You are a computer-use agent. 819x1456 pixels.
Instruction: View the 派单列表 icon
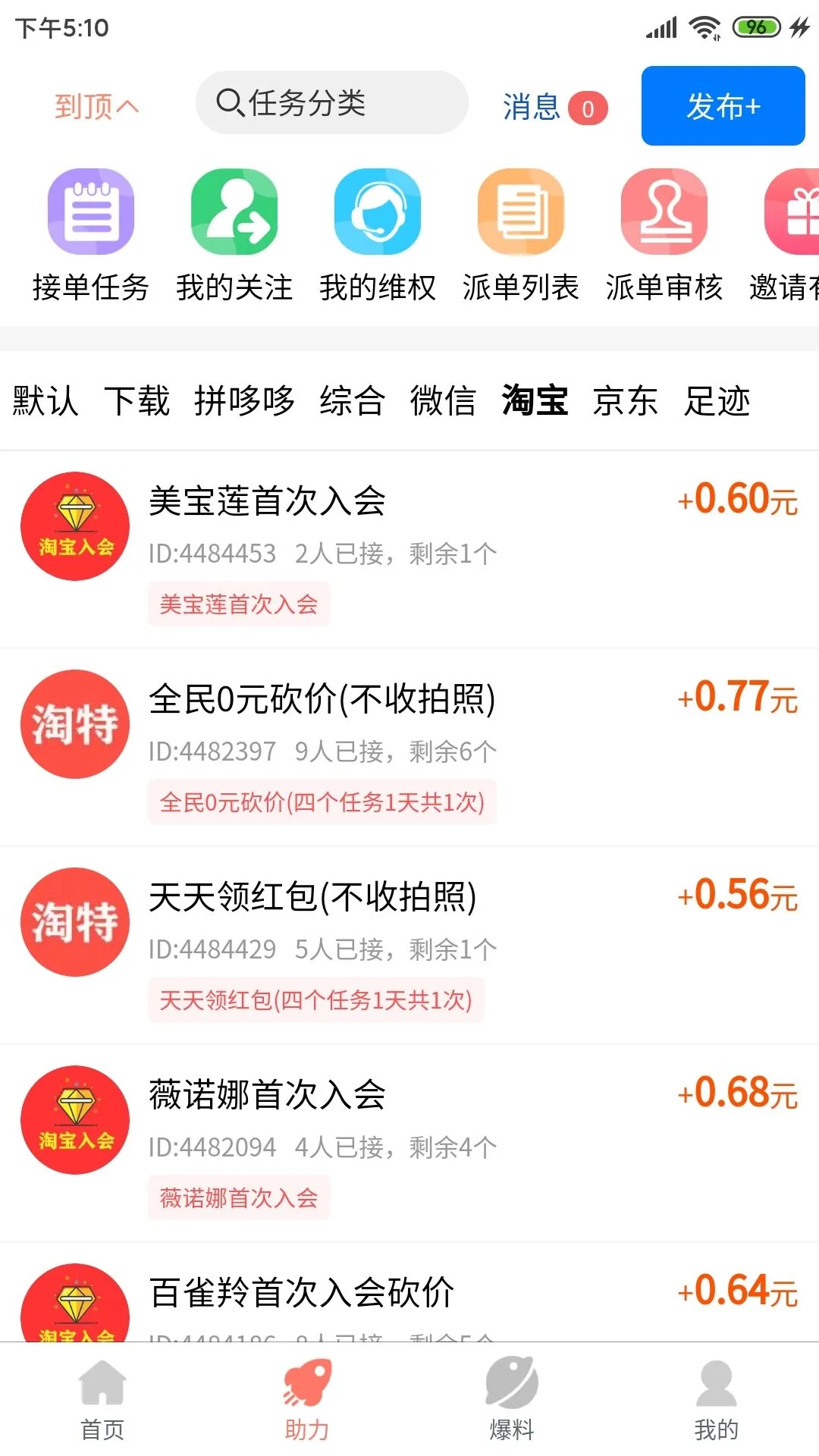coord(521,212)
